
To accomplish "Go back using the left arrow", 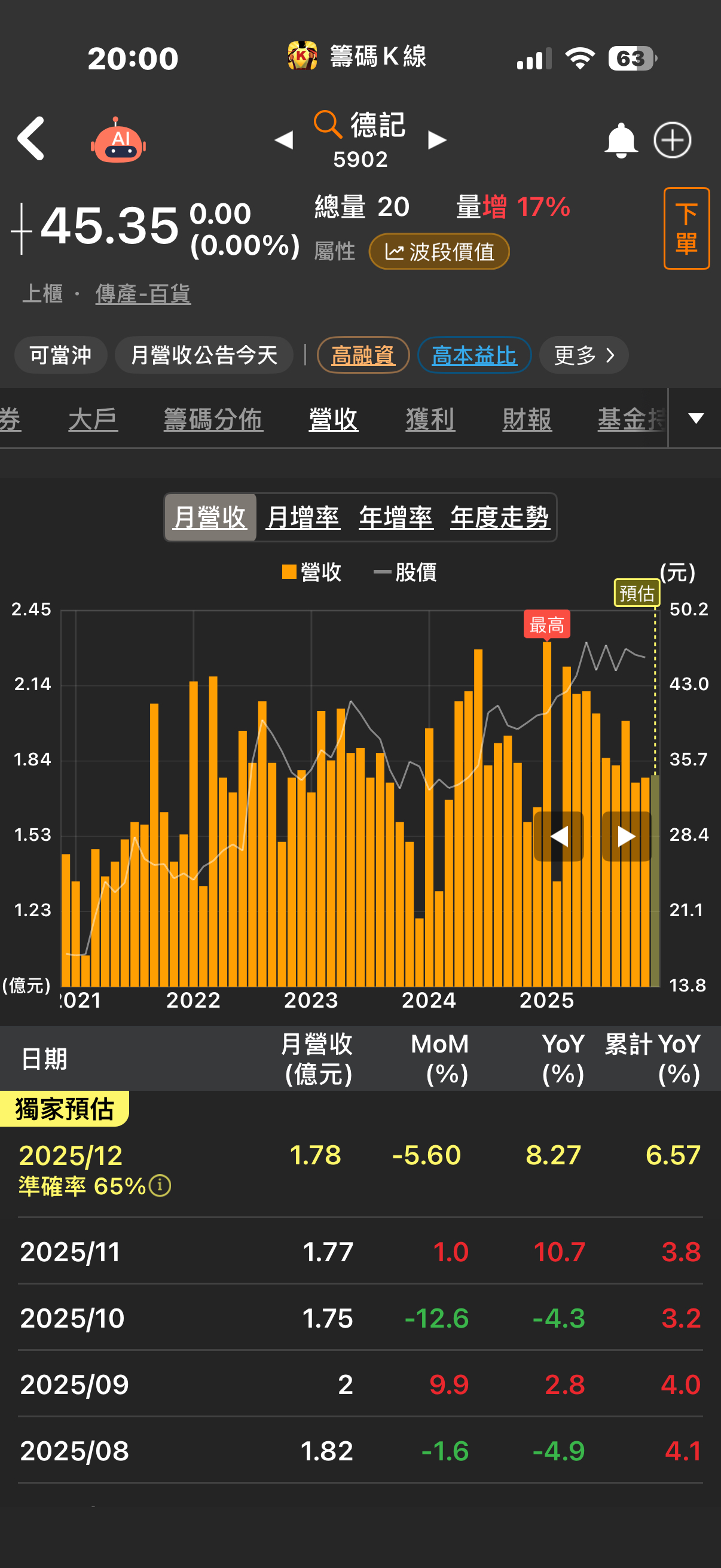I will click(30, 139).
